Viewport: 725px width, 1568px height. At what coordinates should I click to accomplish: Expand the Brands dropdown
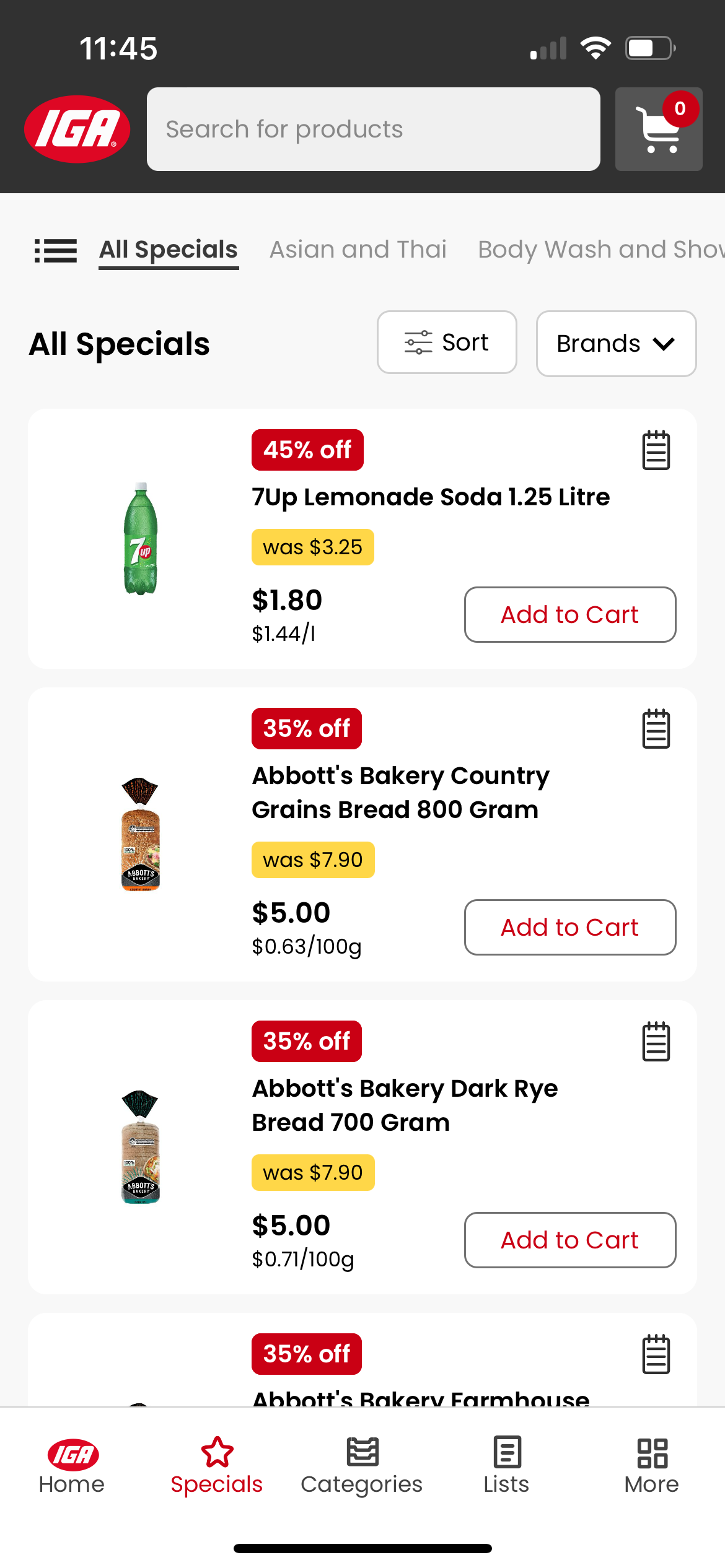[615, 343]
